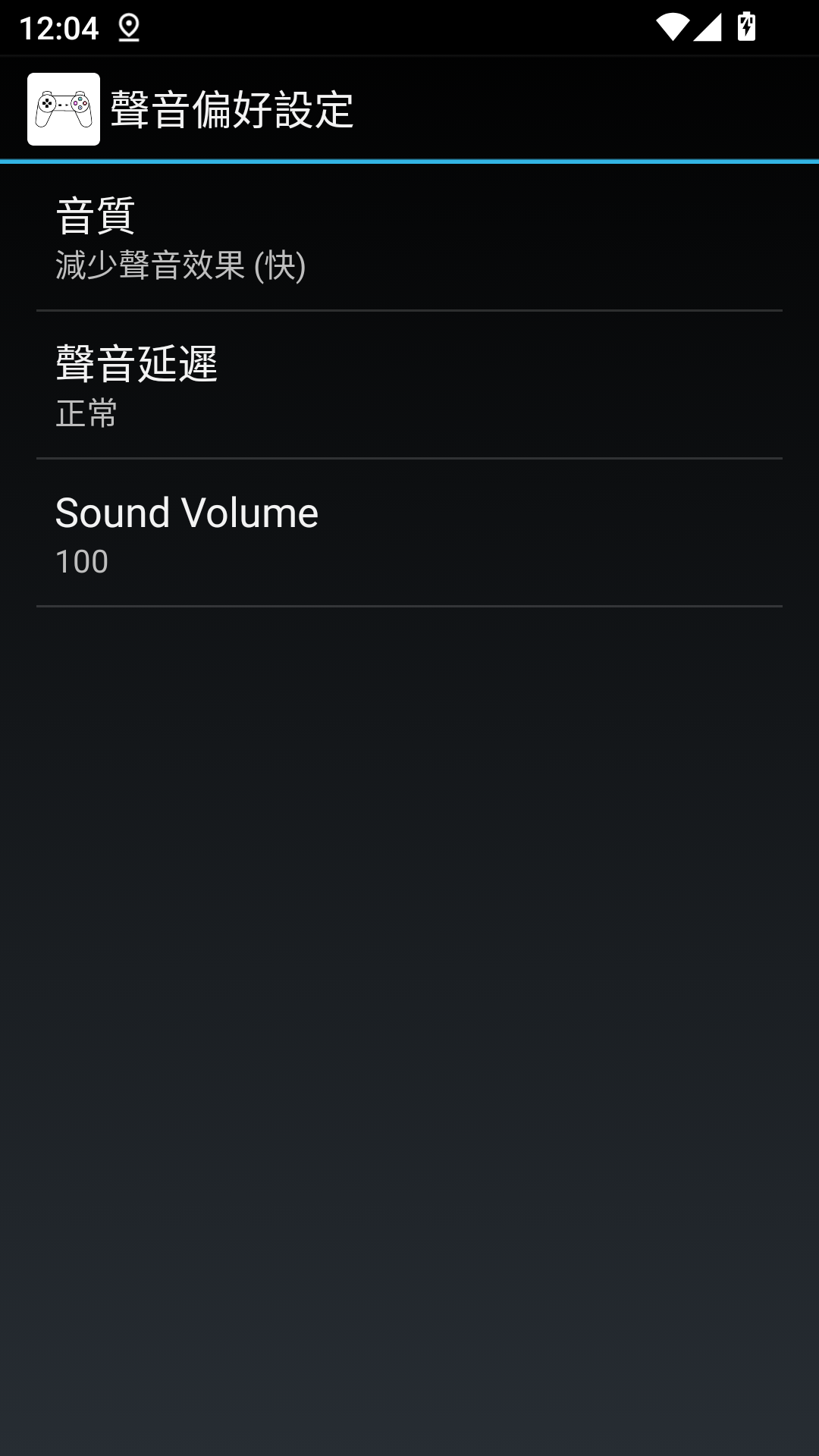Image resolution: width=819 pixels, height=1456 pixels.
Task: Click the gamepad emulator icon in the action bar
Action: coord(64,108)
